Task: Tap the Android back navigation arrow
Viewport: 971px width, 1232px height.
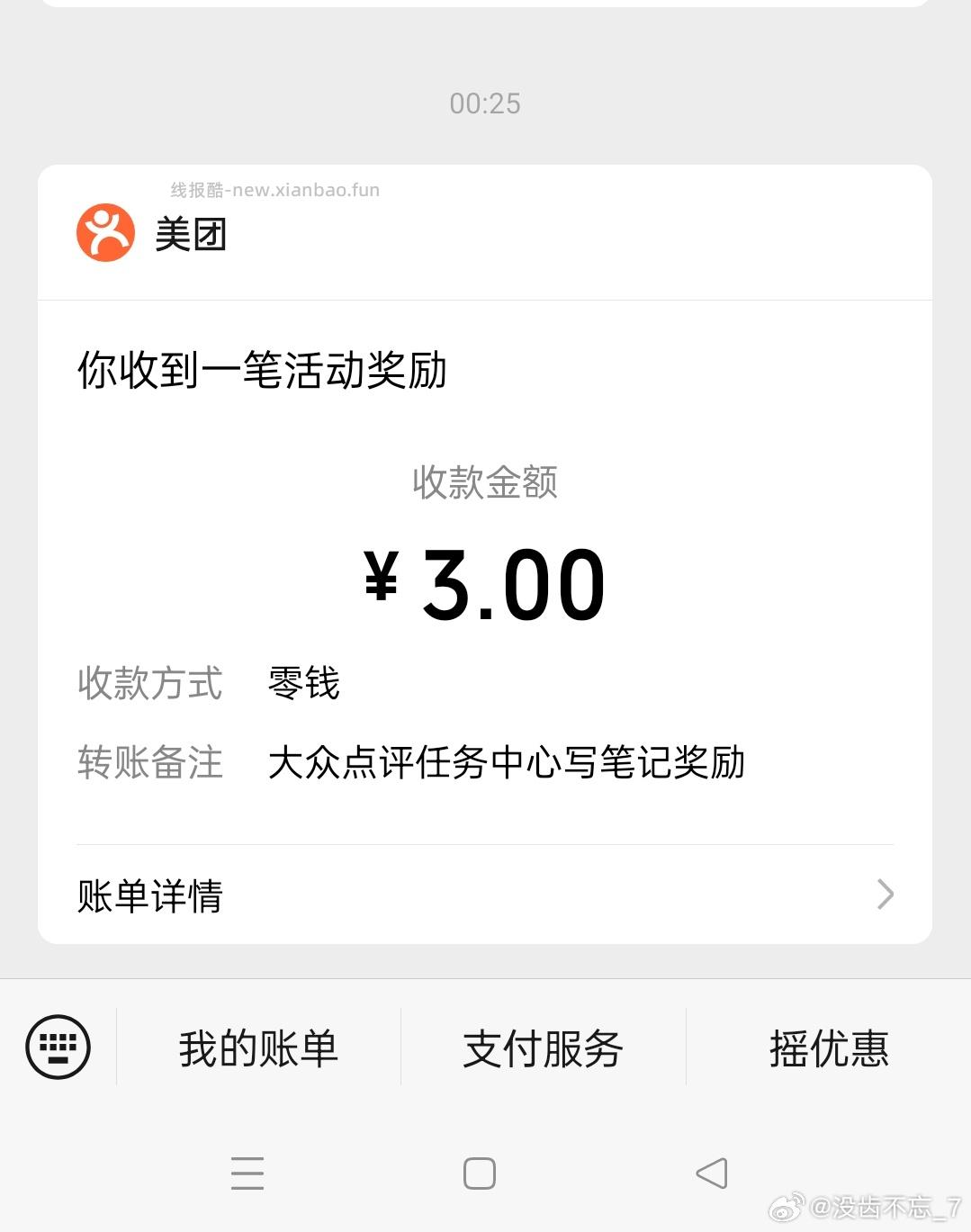Action: click(711, 1173)
